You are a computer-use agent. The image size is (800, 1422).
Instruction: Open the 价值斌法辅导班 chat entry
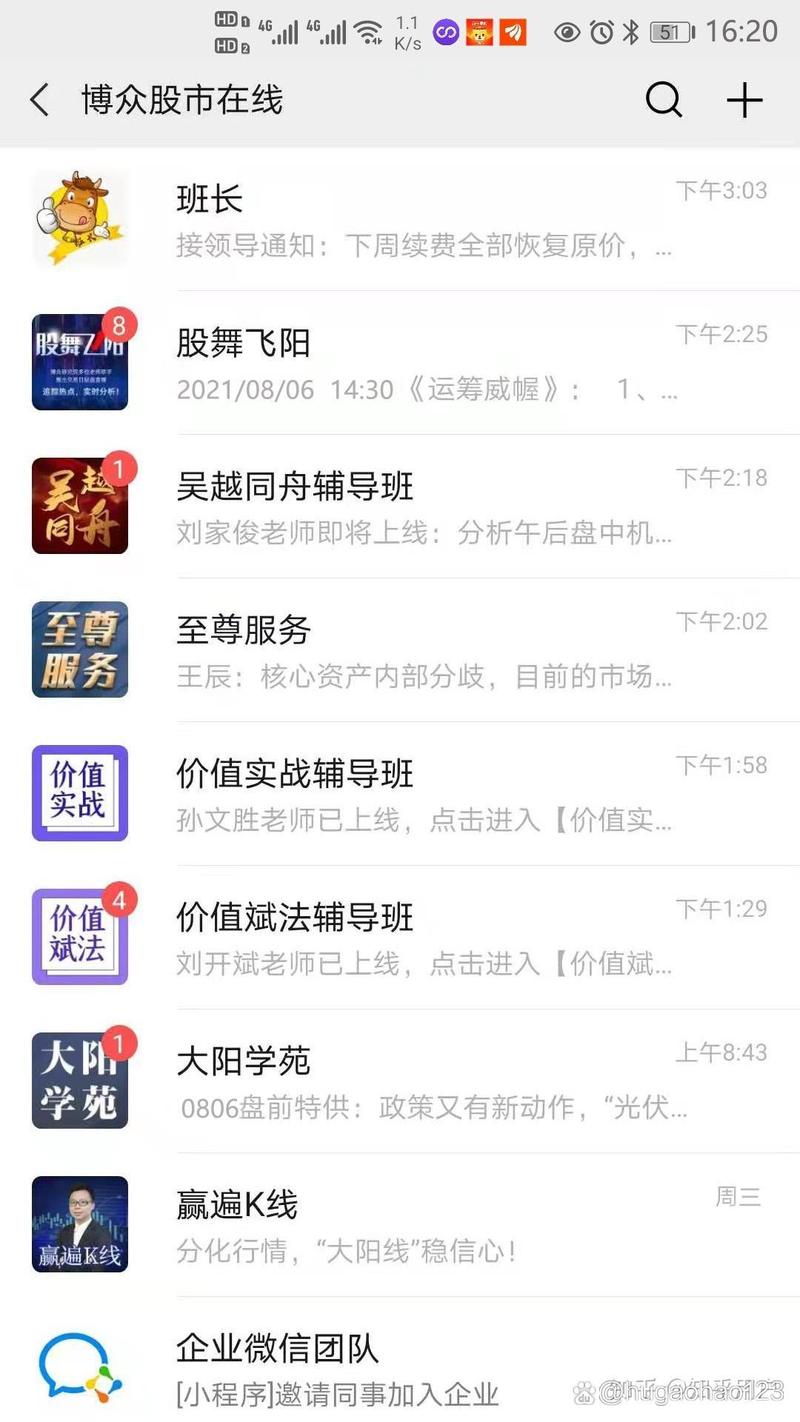point(400,936)
